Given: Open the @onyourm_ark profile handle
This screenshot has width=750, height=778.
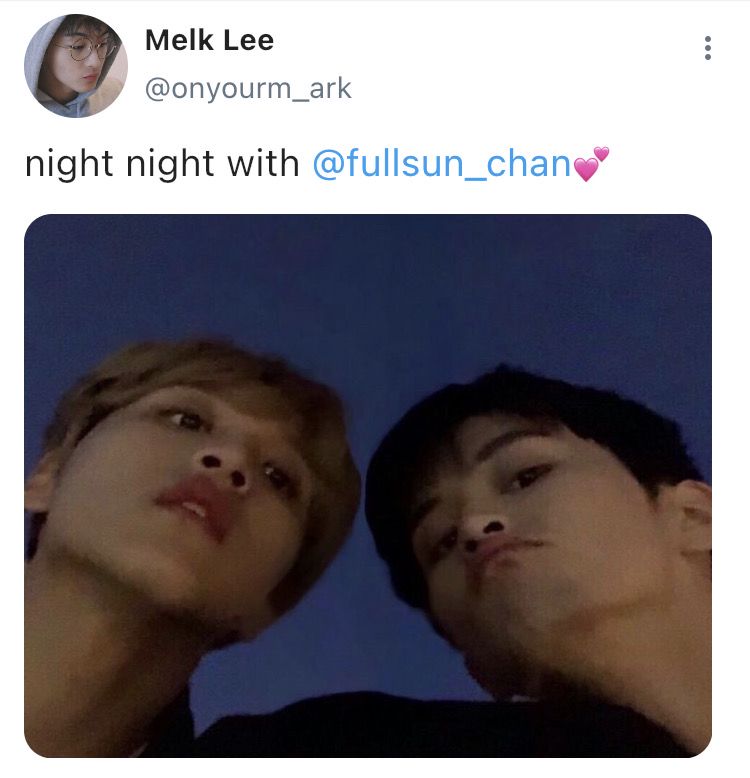Looking at the screenshot, I should (x=248, y=88).
